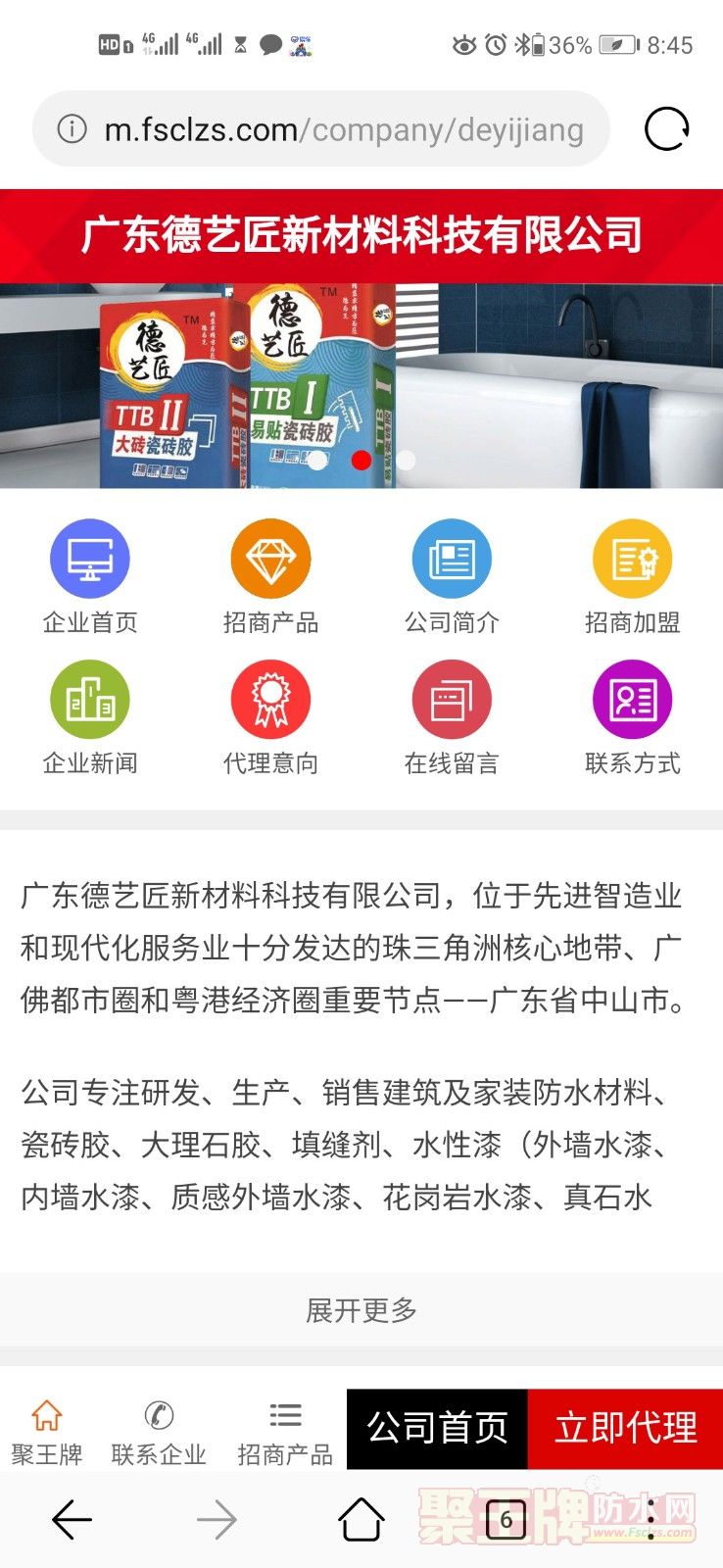Leave a message via 在线留言
The height and width of the screenshot is (1568, 723).
point(452,718)
